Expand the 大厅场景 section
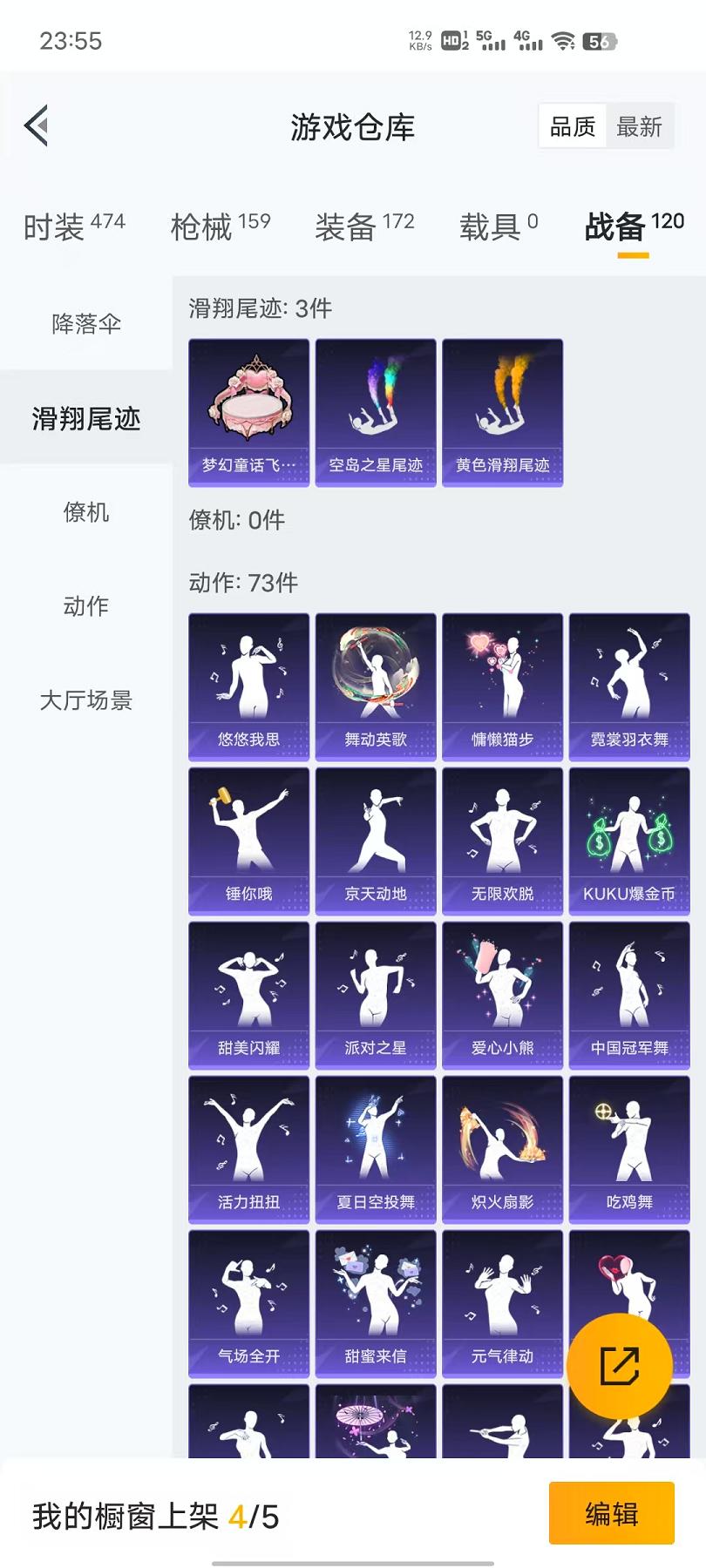This screenshot has height=1568, width=706. tap(85, 701)
